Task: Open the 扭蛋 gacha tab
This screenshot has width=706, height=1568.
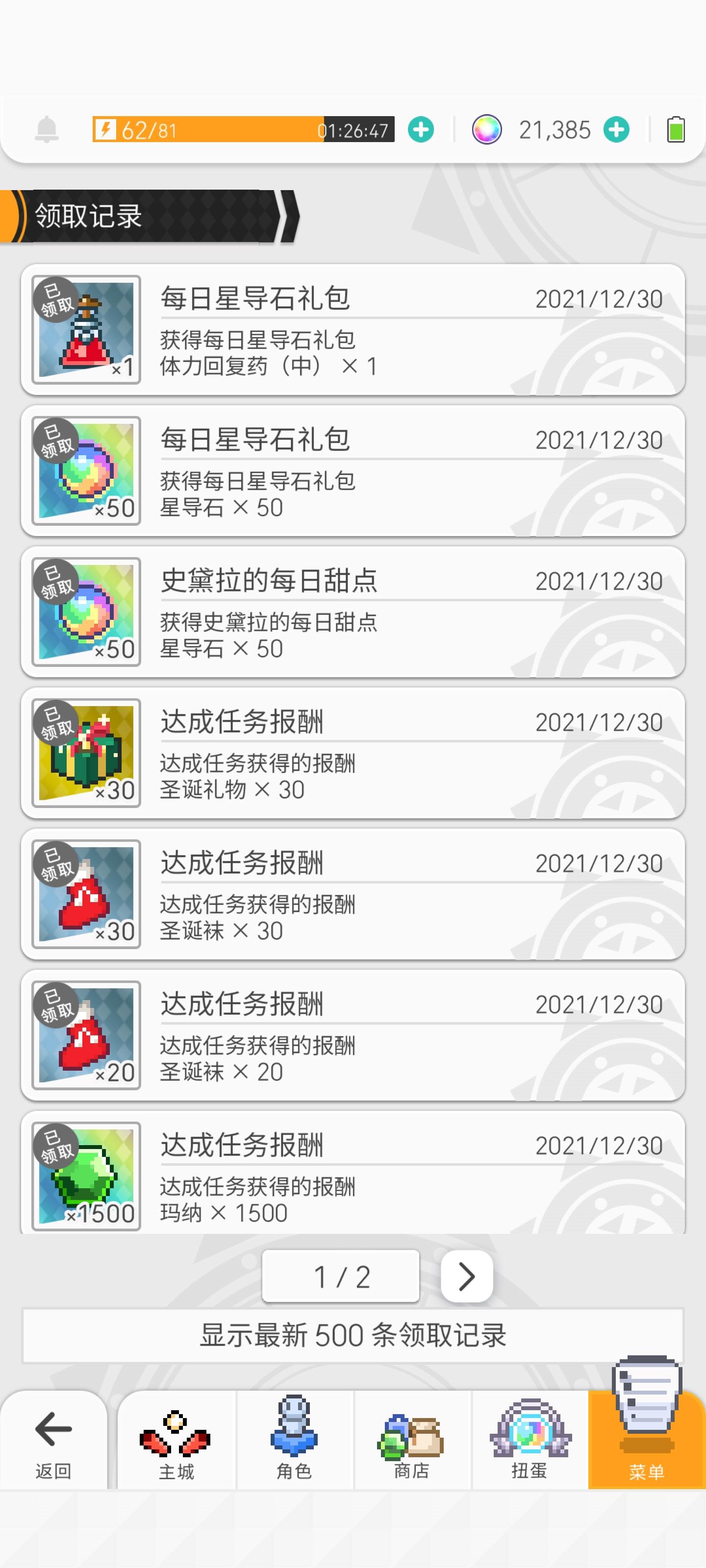Action: pos(529,1440)
